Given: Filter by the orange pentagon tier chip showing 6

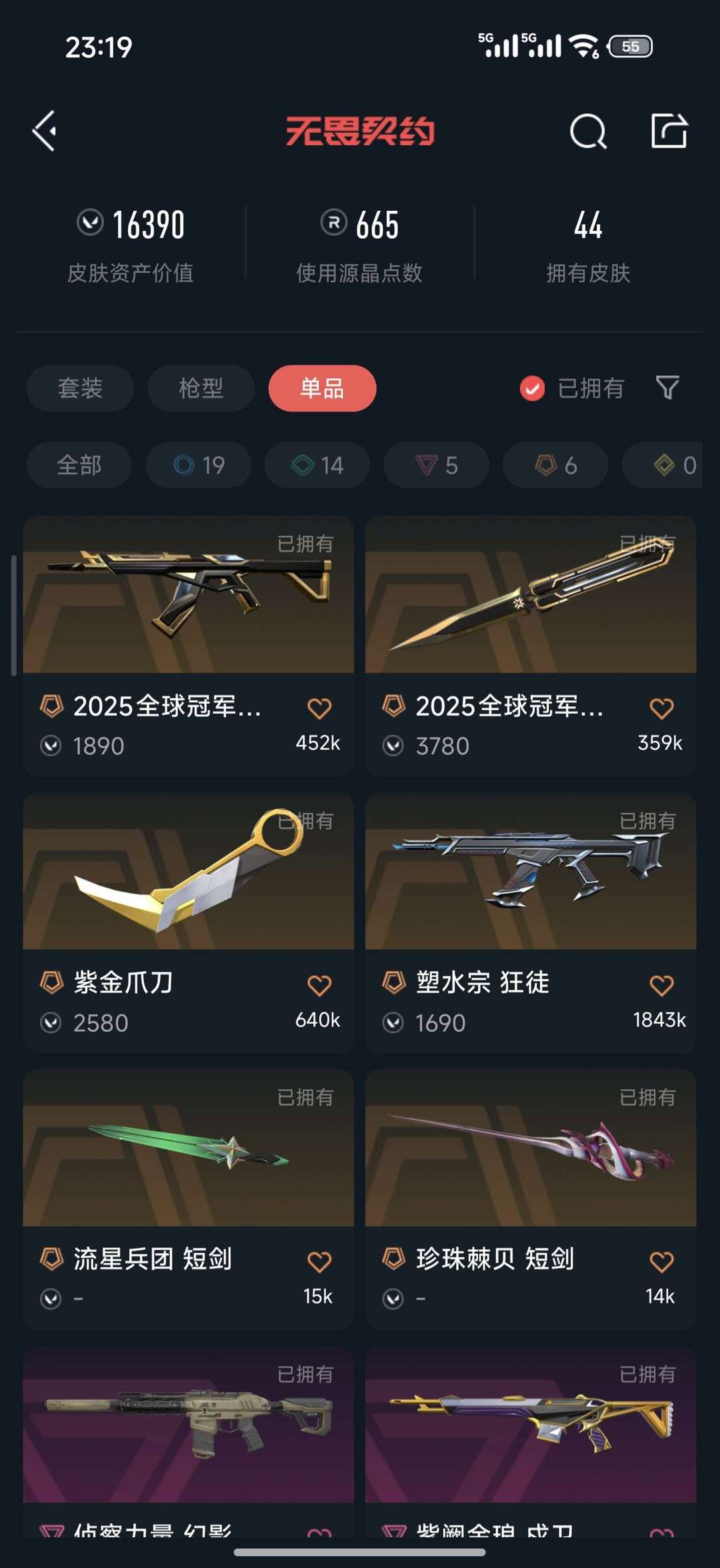Looking at the screenshot, I should (x=555, y=465).
